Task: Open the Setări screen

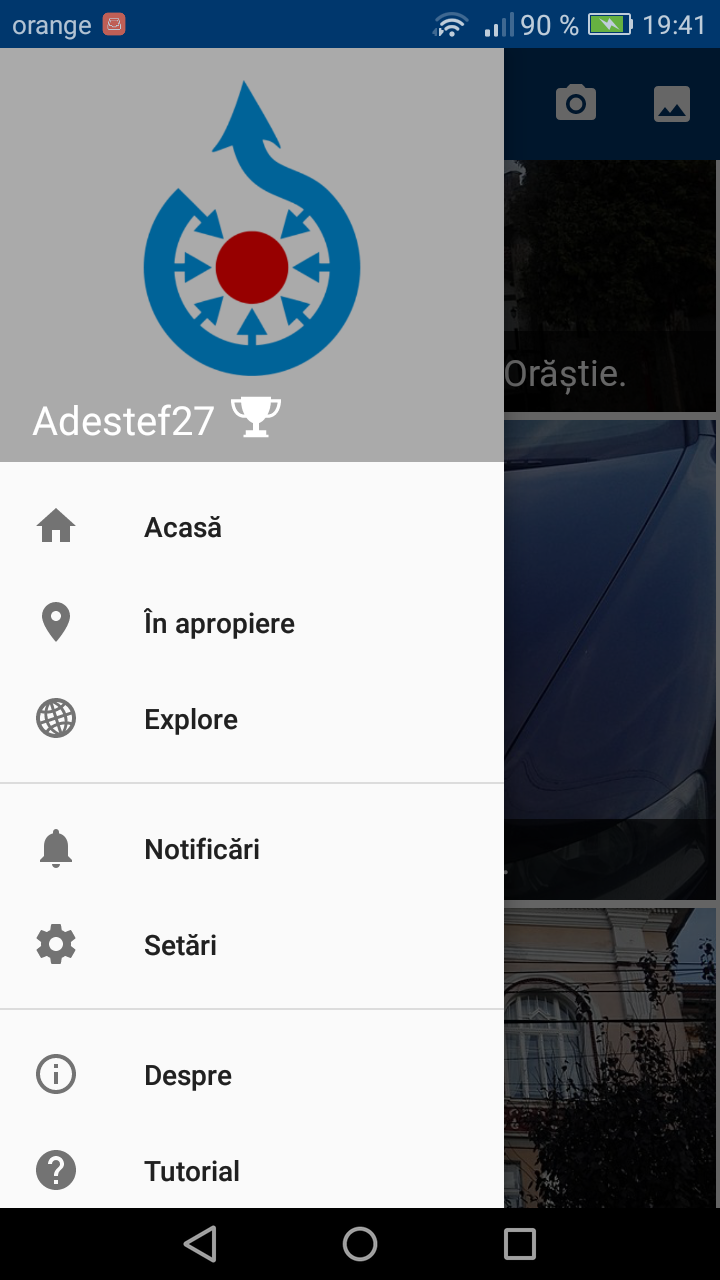Action: click(x=181, y=945)
